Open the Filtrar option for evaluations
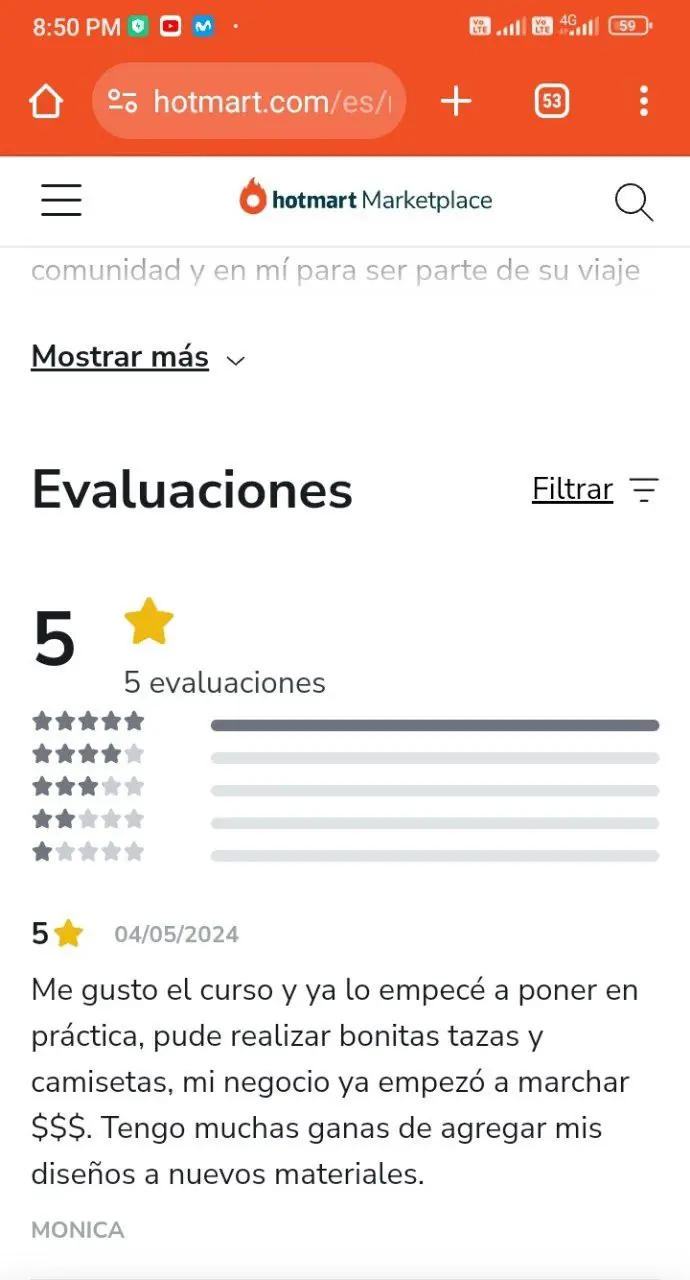This screenshot has width=690, height=1280. click(x=596, y=489)
